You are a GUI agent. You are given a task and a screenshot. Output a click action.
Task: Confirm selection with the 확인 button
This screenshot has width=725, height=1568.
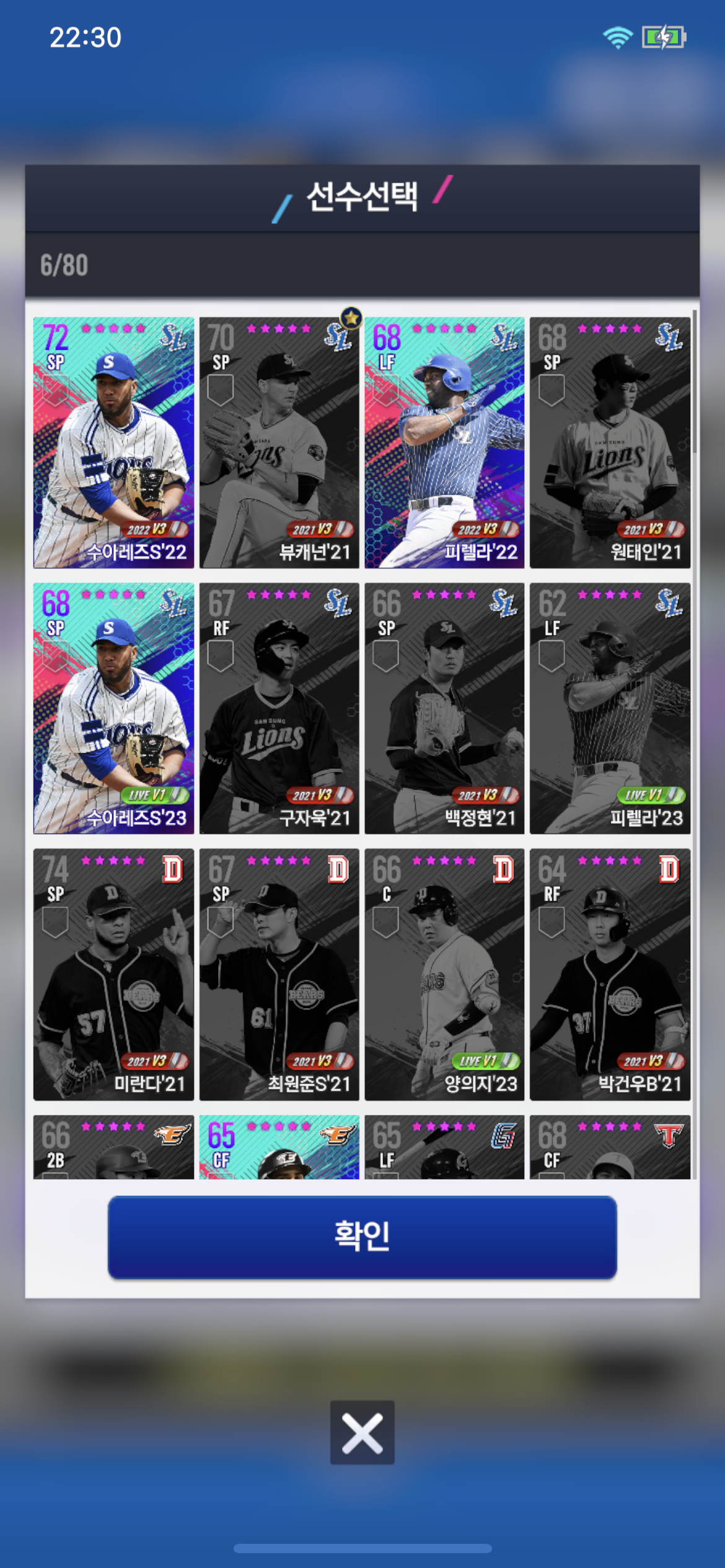point(362,1237)
